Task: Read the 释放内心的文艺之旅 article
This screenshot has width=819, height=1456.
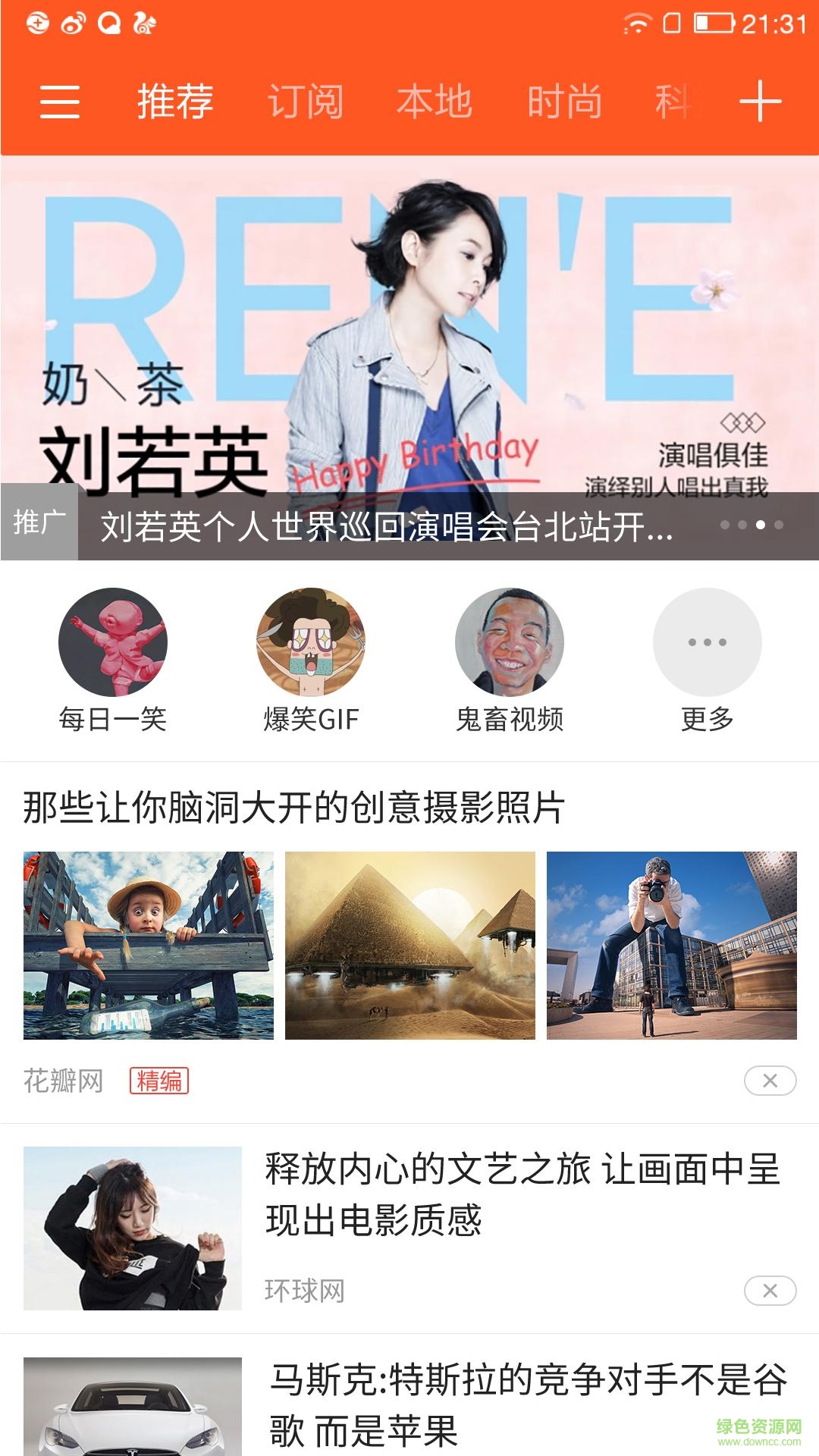Action: [522, 1194]
